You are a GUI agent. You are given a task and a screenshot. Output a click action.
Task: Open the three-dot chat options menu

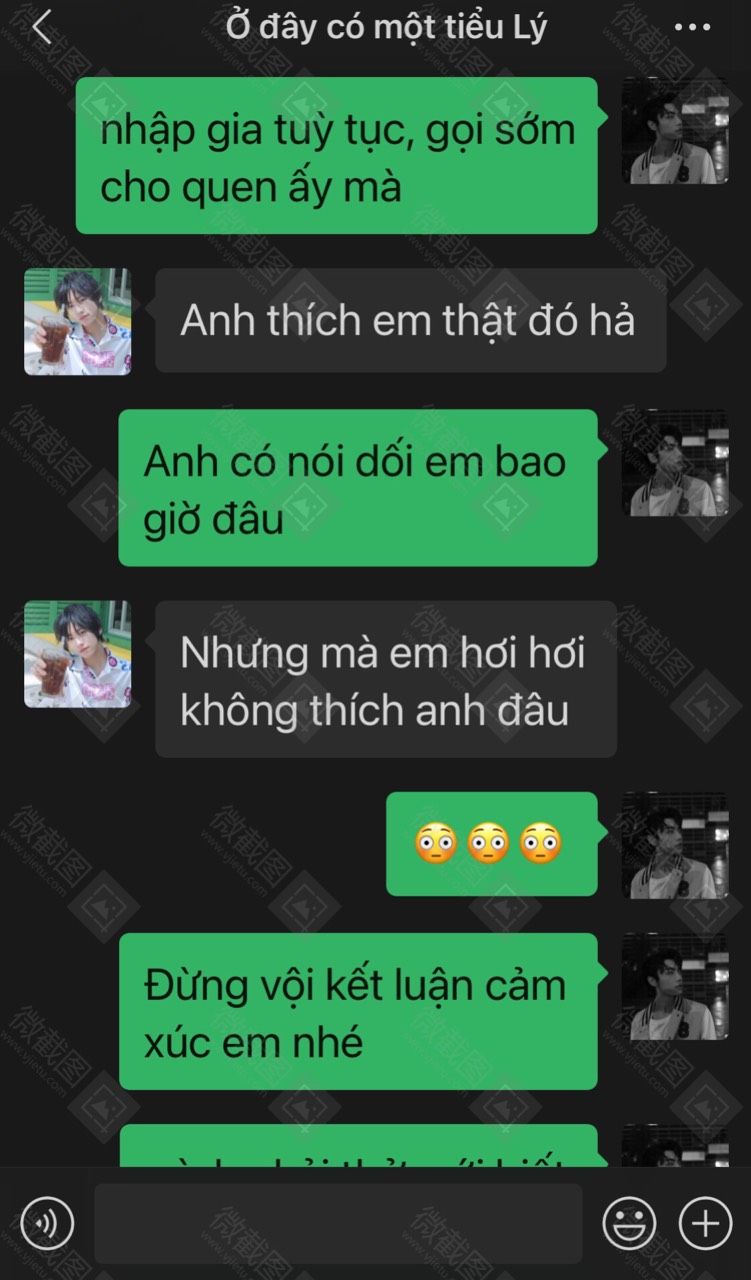tap(692, 28)
